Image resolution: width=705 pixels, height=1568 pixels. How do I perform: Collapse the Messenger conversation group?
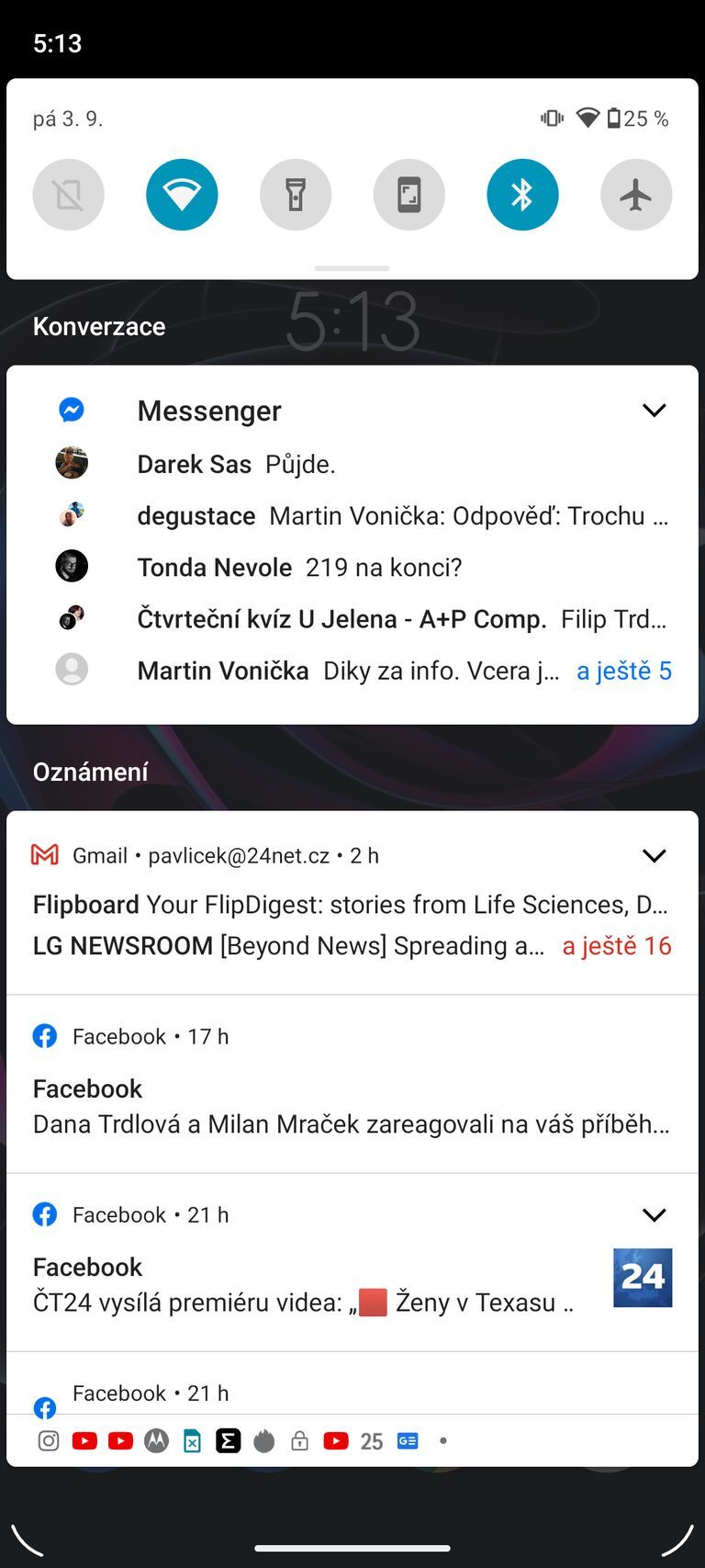[654, 410]
